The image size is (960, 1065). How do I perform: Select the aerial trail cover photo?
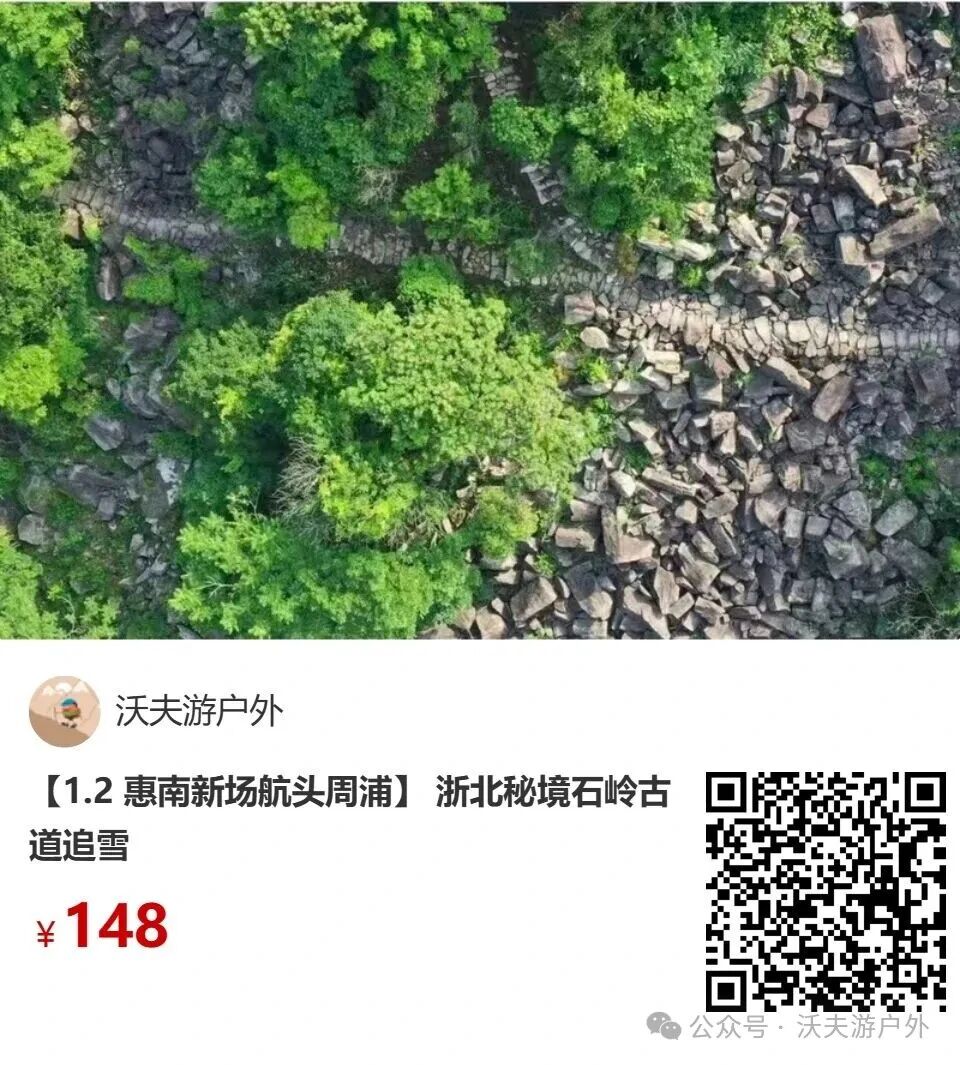tap(480, 320)
